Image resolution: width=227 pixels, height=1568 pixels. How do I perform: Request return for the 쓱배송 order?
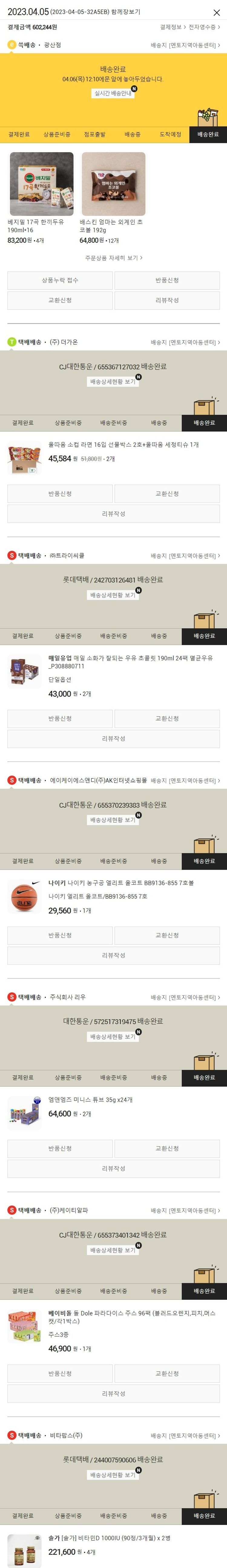coord(167,280)
